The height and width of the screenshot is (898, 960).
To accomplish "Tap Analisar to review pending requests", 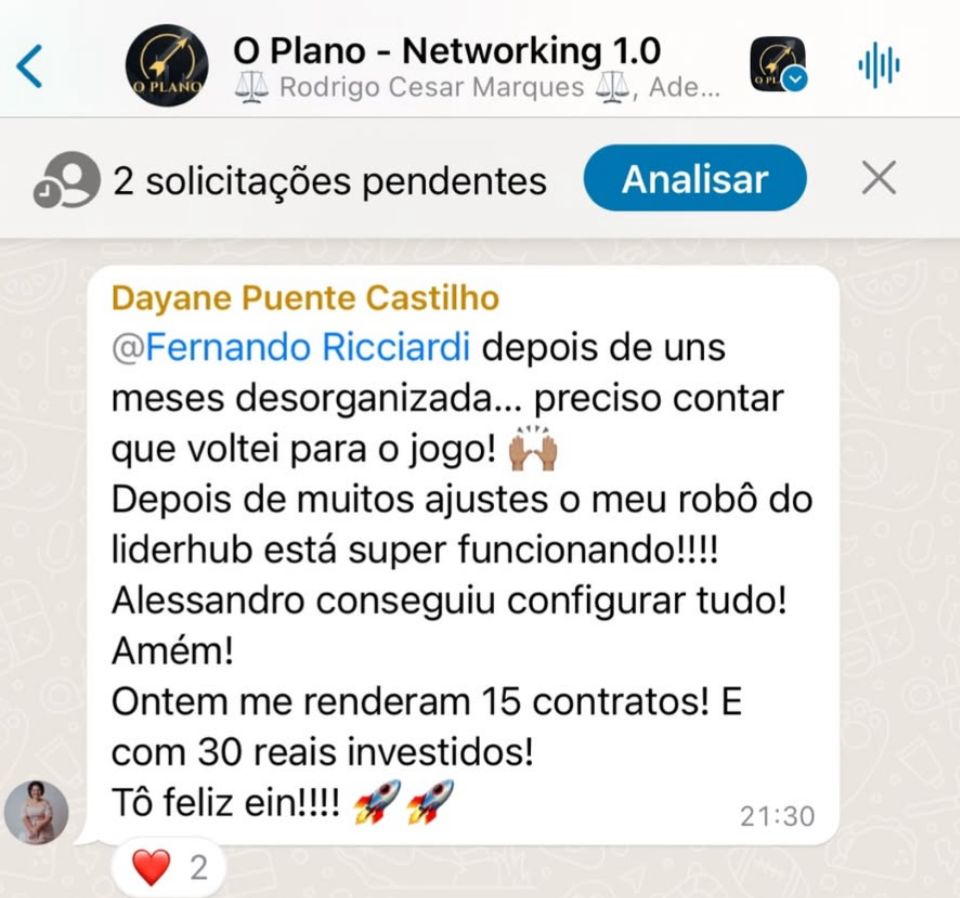I will tap(695, 179).
